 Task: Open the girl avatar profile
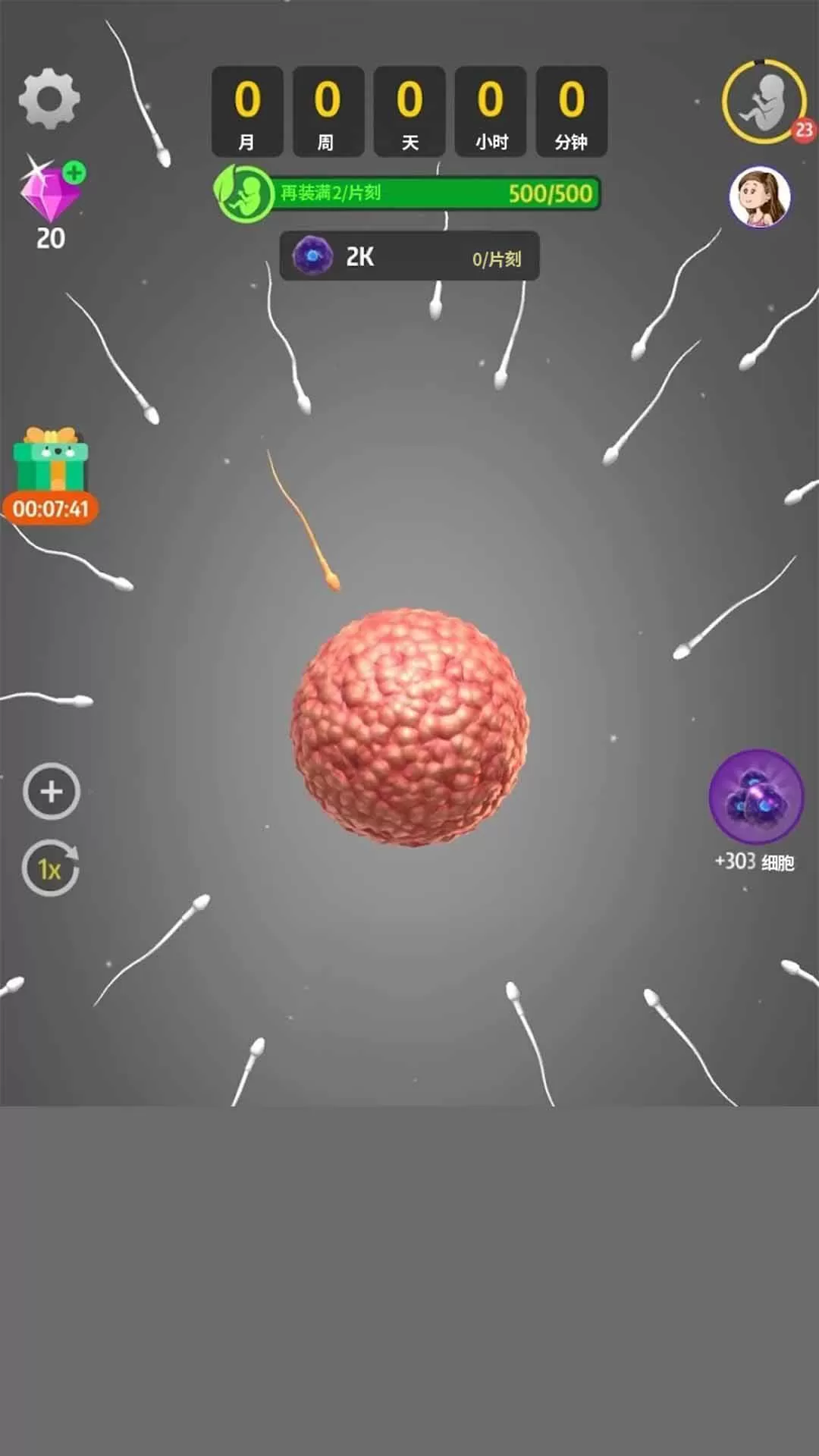[x=760, y=197]
